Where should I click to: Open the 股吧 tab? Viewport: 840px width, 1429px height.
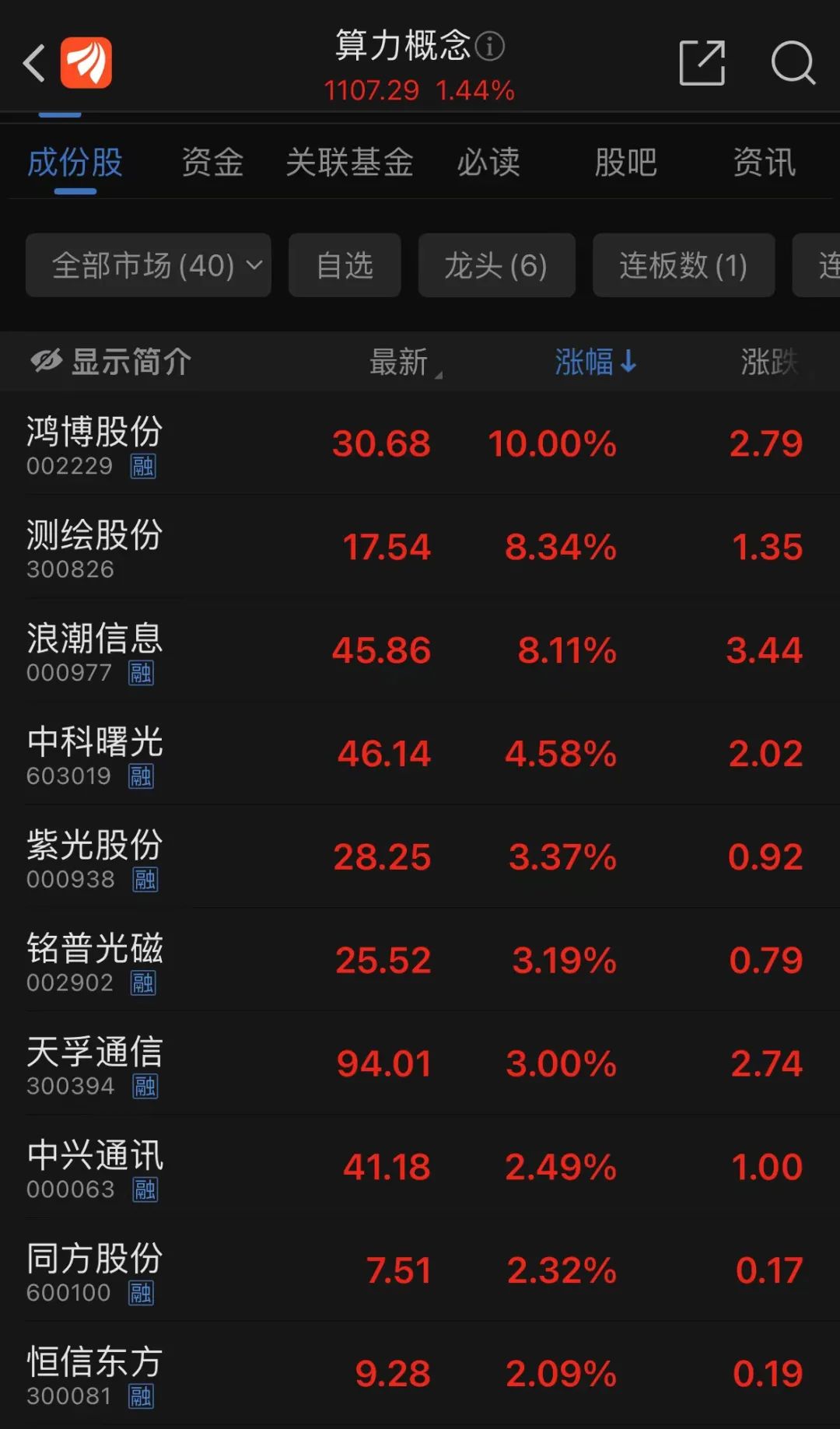coord(625,163)
